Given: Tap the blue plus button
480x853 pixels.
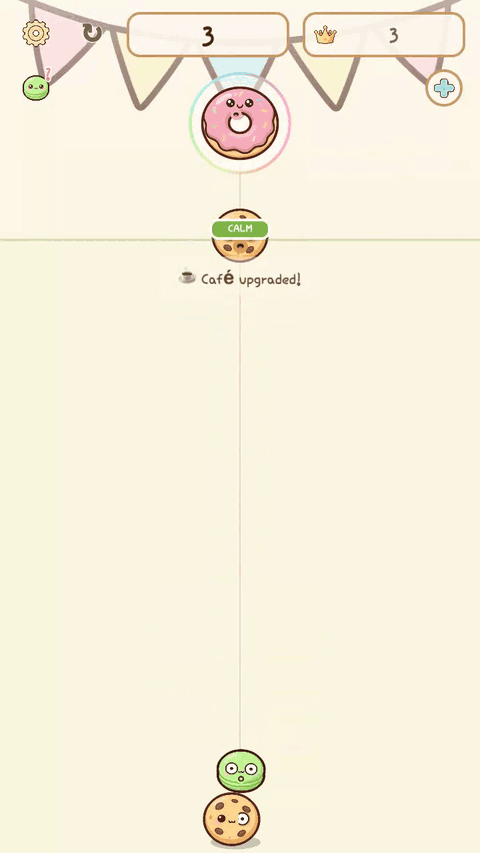Looking at the screenshot, I should click(x=444, y=88).
